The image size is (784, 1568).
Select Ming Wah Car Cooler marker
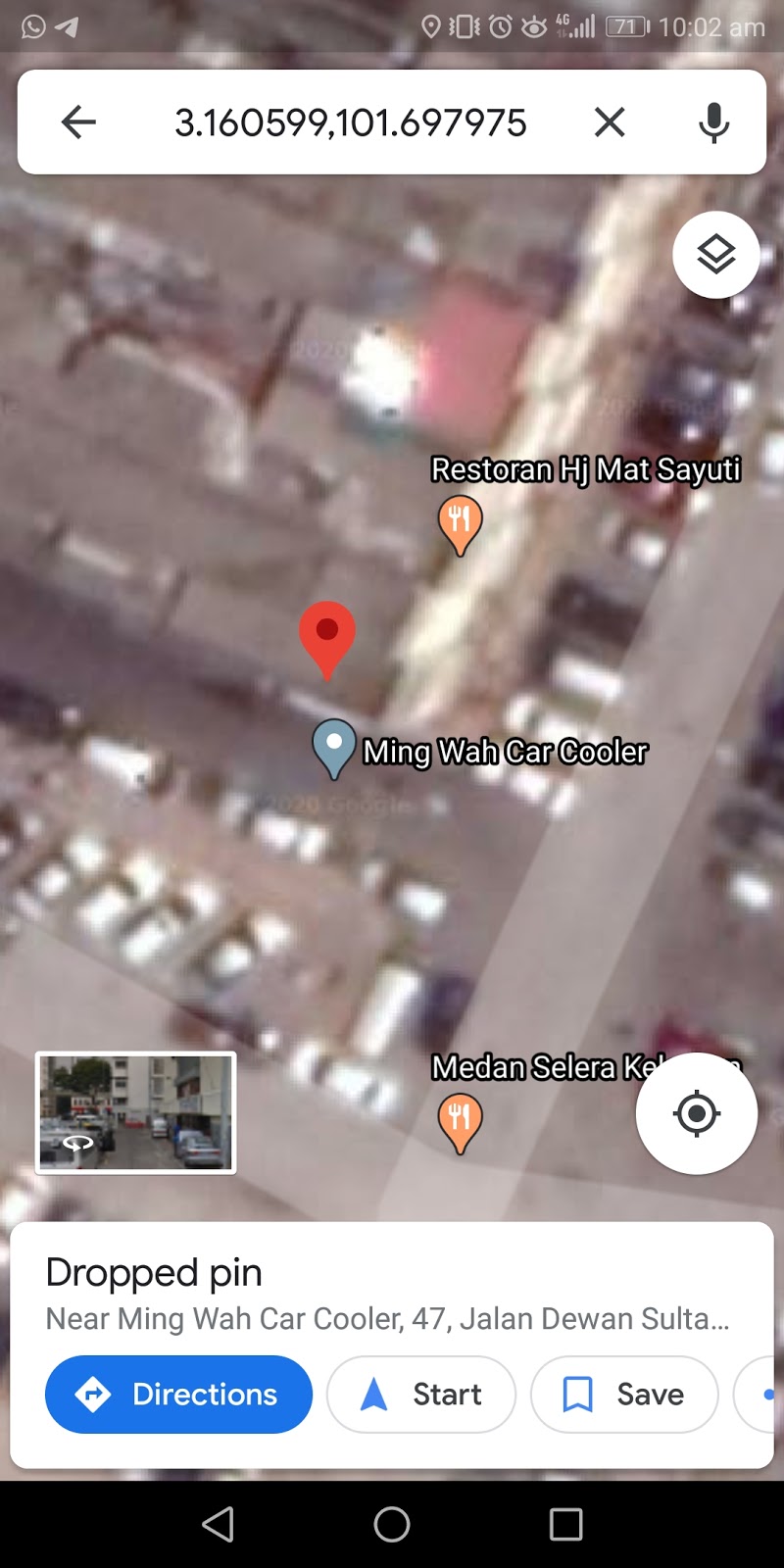click(333, 747)
